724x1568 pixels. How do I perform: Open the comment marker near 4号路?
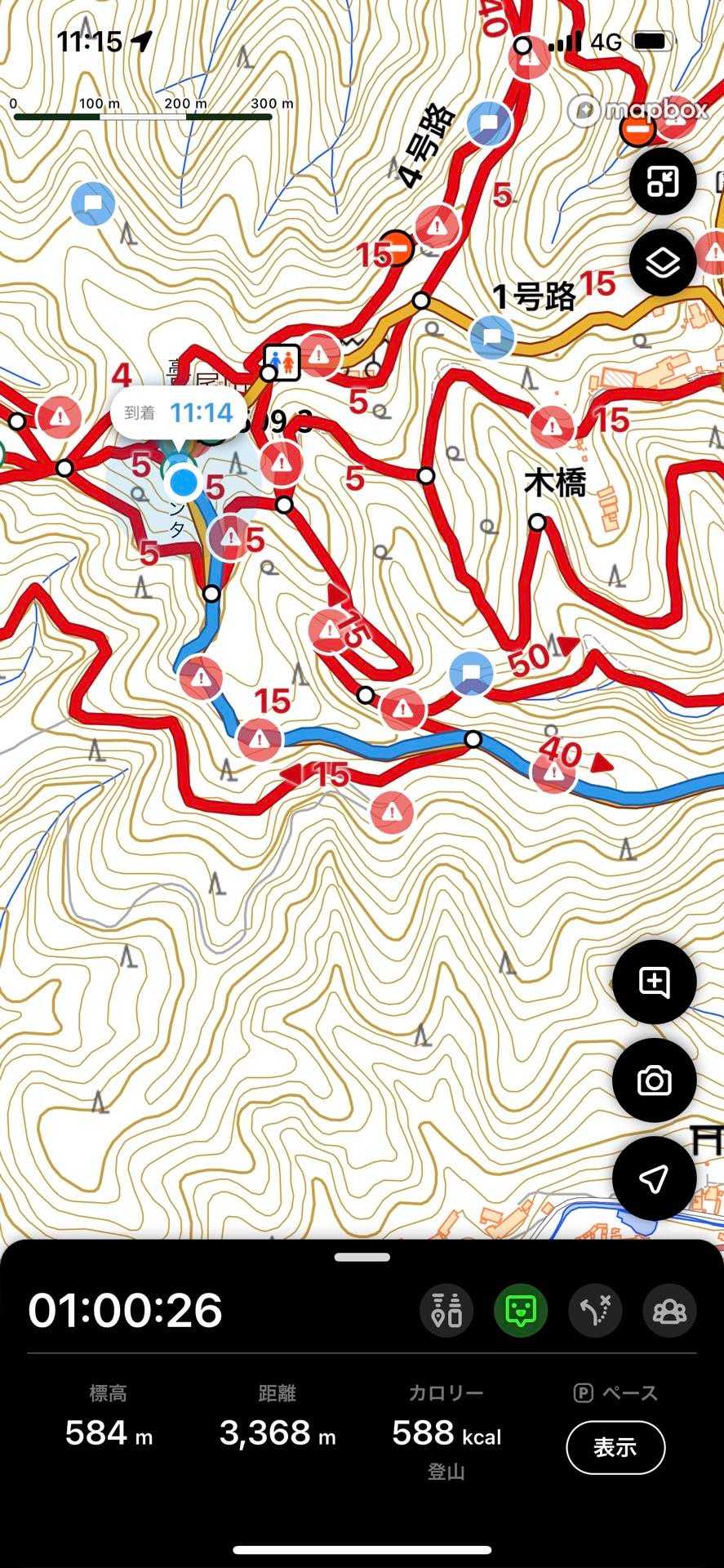pos(490,124)
